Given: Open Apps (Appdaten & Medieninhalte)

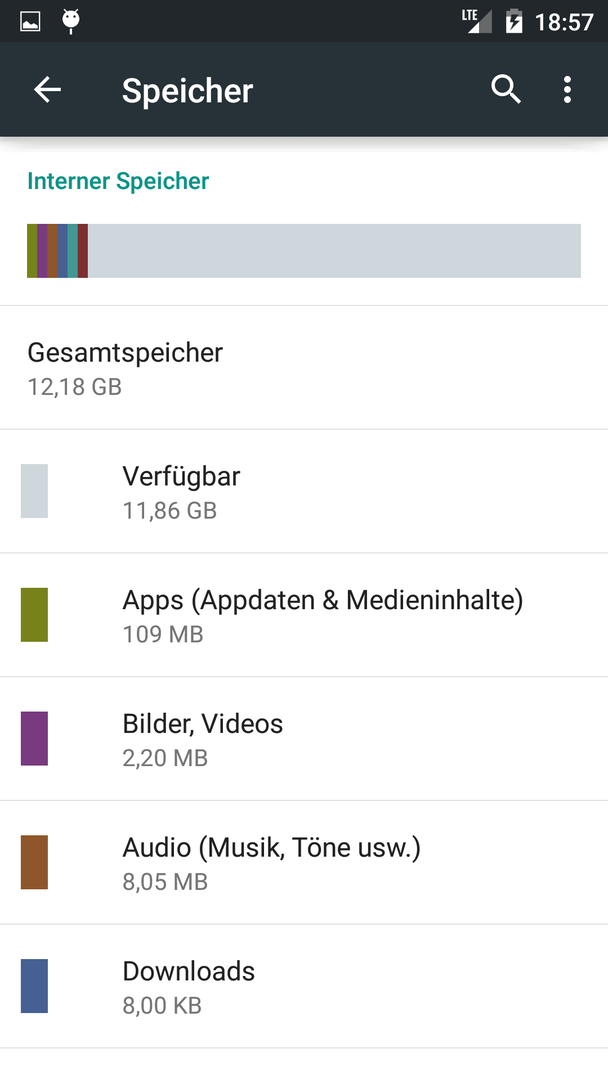Looking at the screenshot, I should click(x=304, y=615).
